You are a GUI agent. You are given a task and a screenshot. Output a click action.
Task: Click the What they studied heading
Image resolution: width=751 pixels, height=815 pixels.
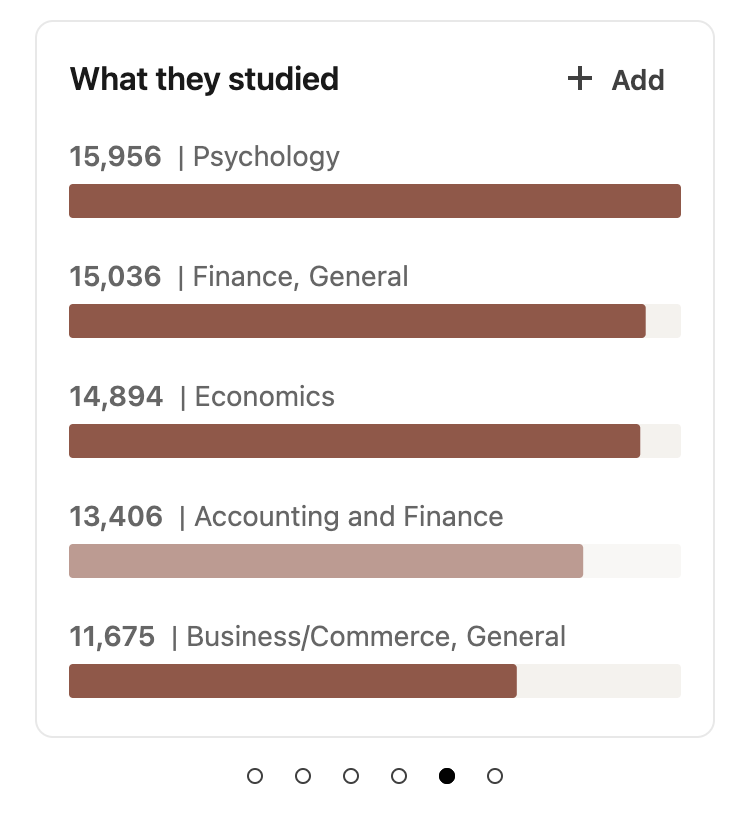pyautogui.click(x=203, y=79)
